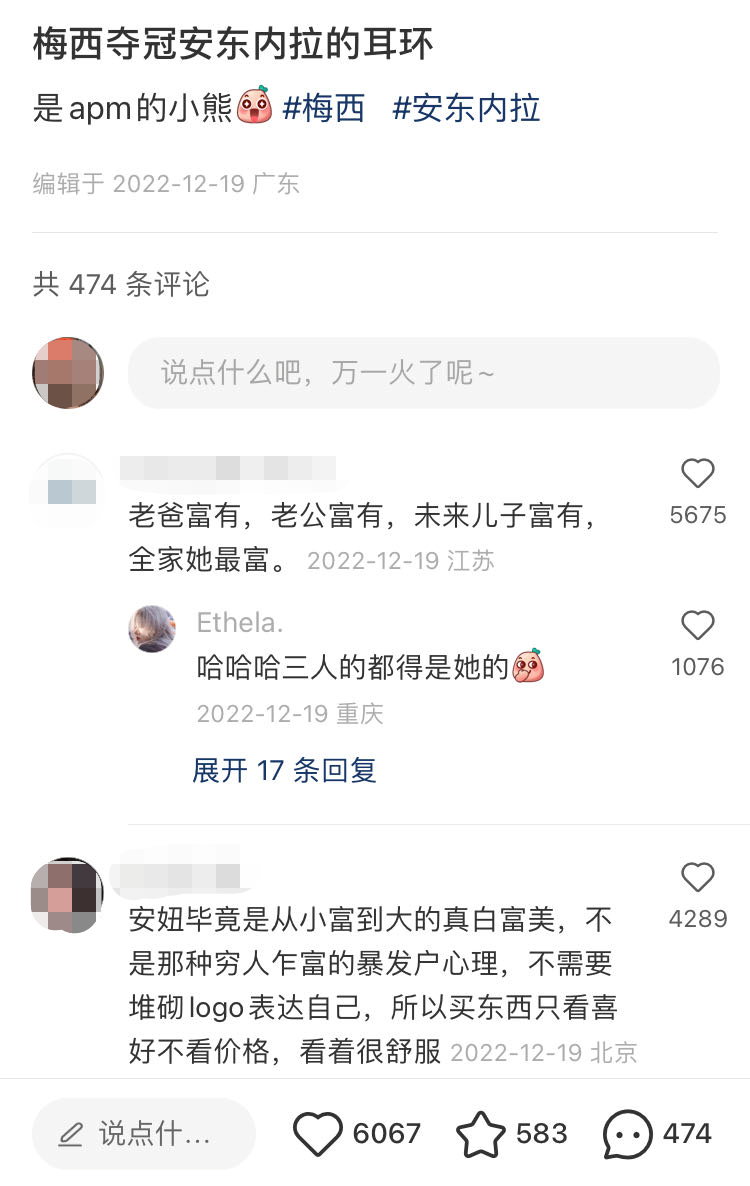Open the #安东内拉 hashtag link

[x=466, y=108]
